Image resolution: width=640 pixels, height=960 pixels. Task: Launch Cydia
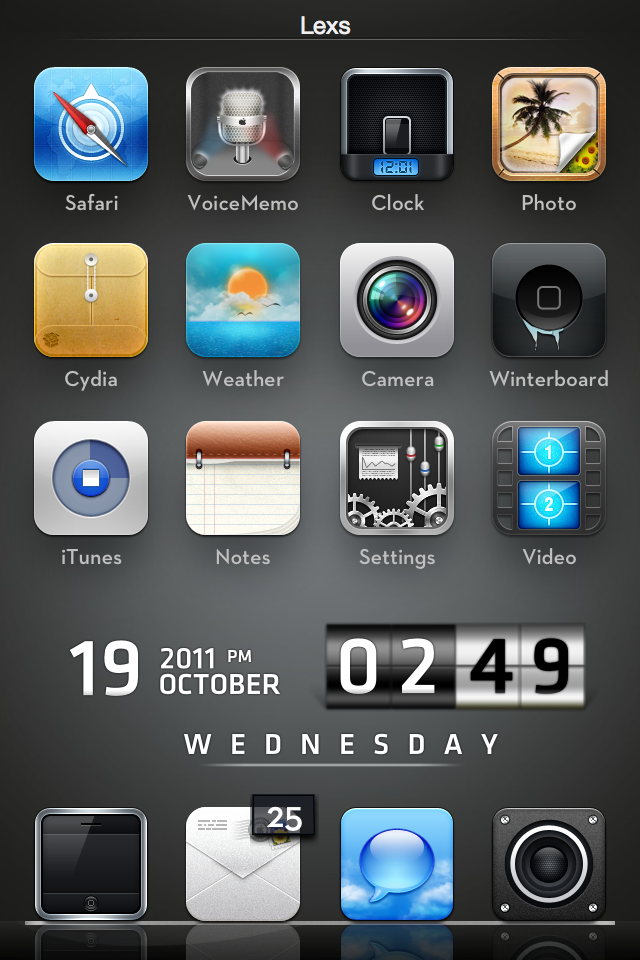(x=91, y=300)
